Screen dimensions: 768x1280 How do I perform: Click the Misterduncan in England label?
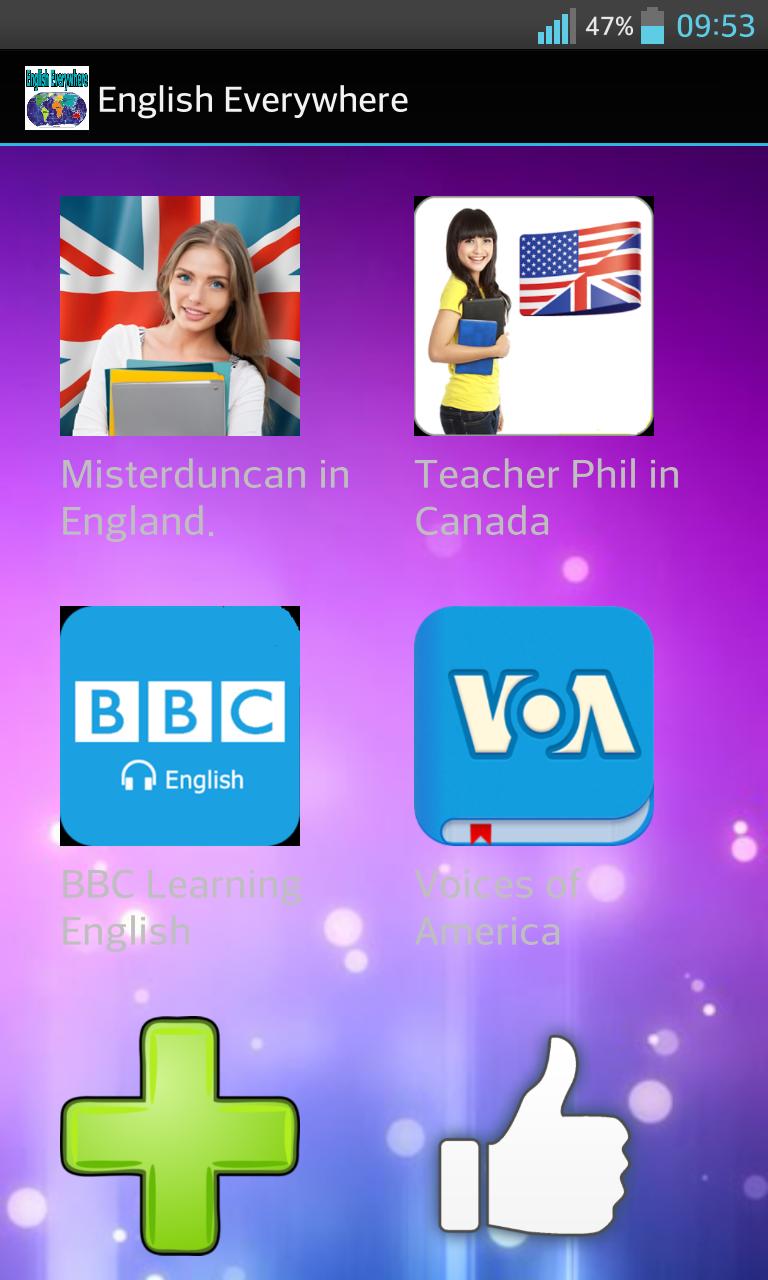[x=205, y=497]
